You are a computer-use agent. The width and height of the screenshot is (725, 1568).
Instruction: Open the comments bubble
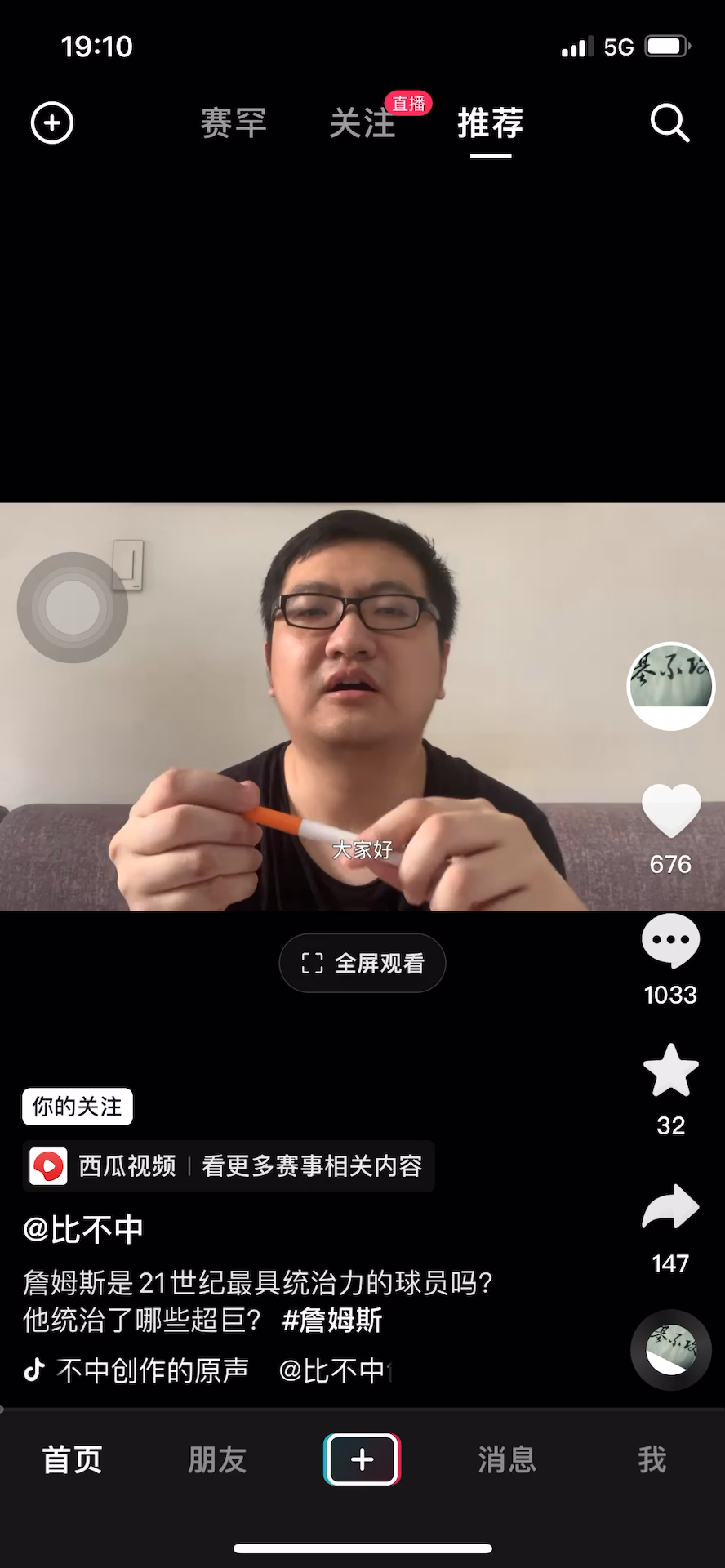click(670, 941)
